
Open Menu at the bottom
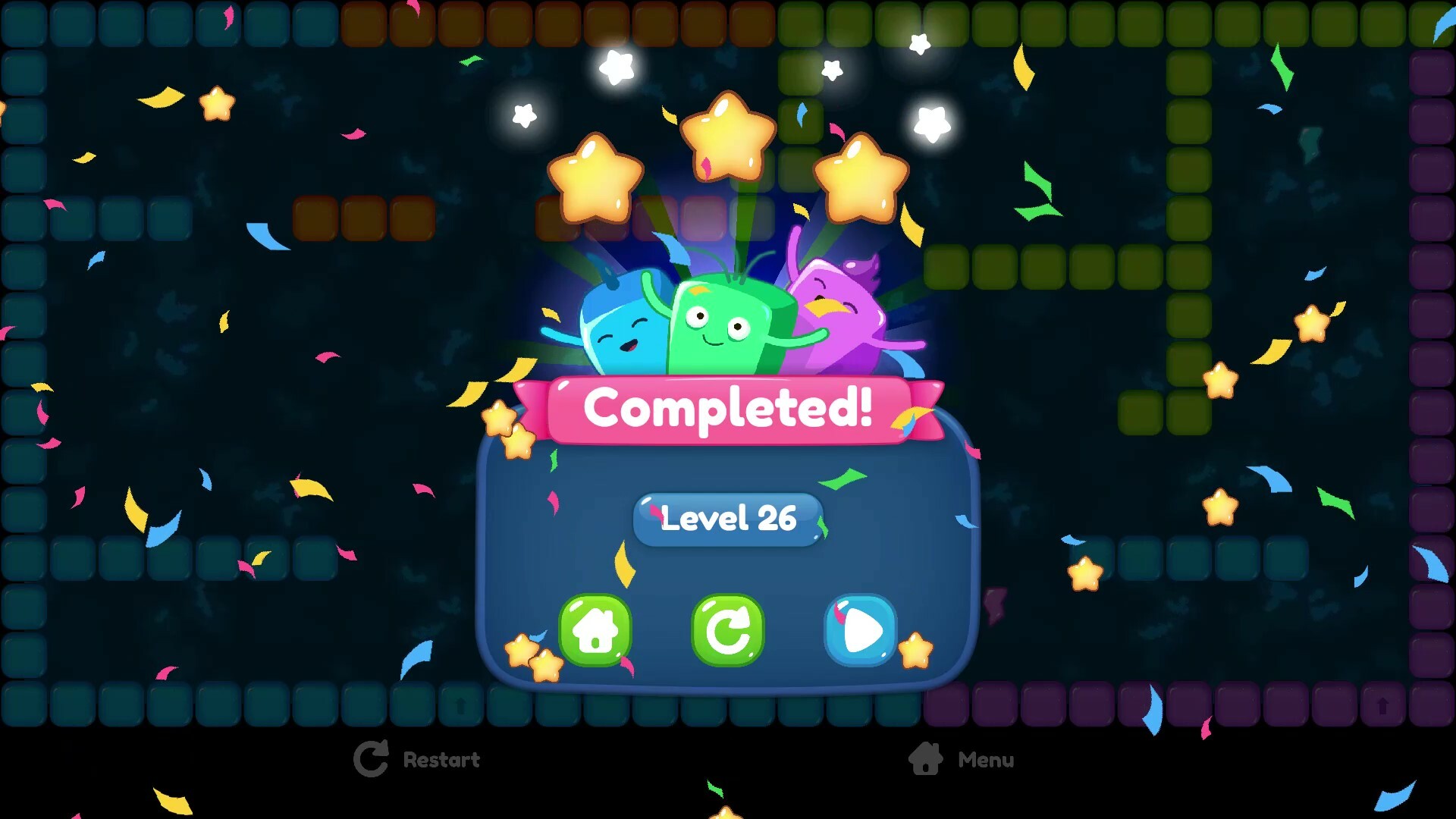[962, 759]
